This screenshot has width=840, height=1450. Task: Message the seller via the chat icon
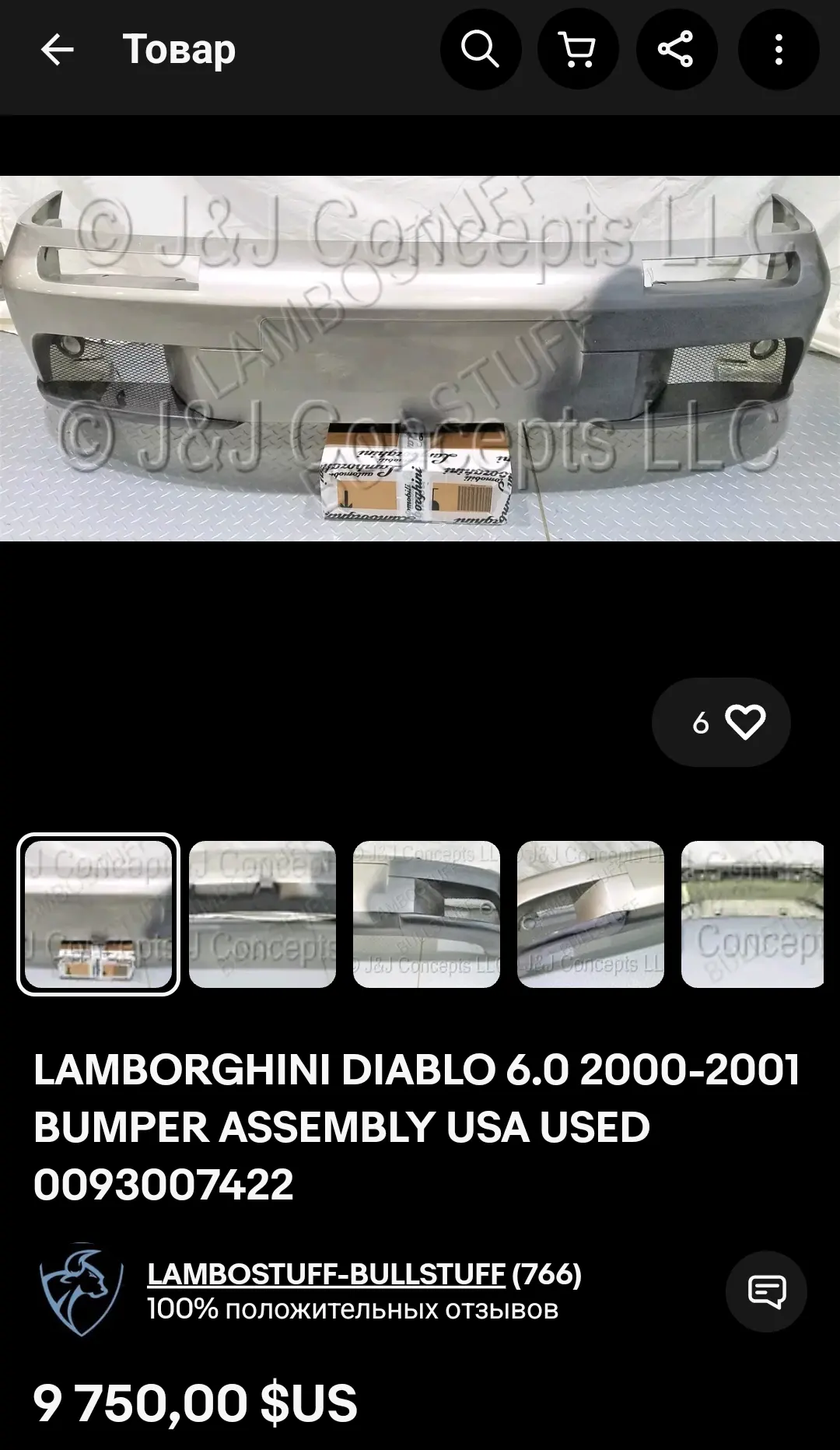(x=766, y=1291)
